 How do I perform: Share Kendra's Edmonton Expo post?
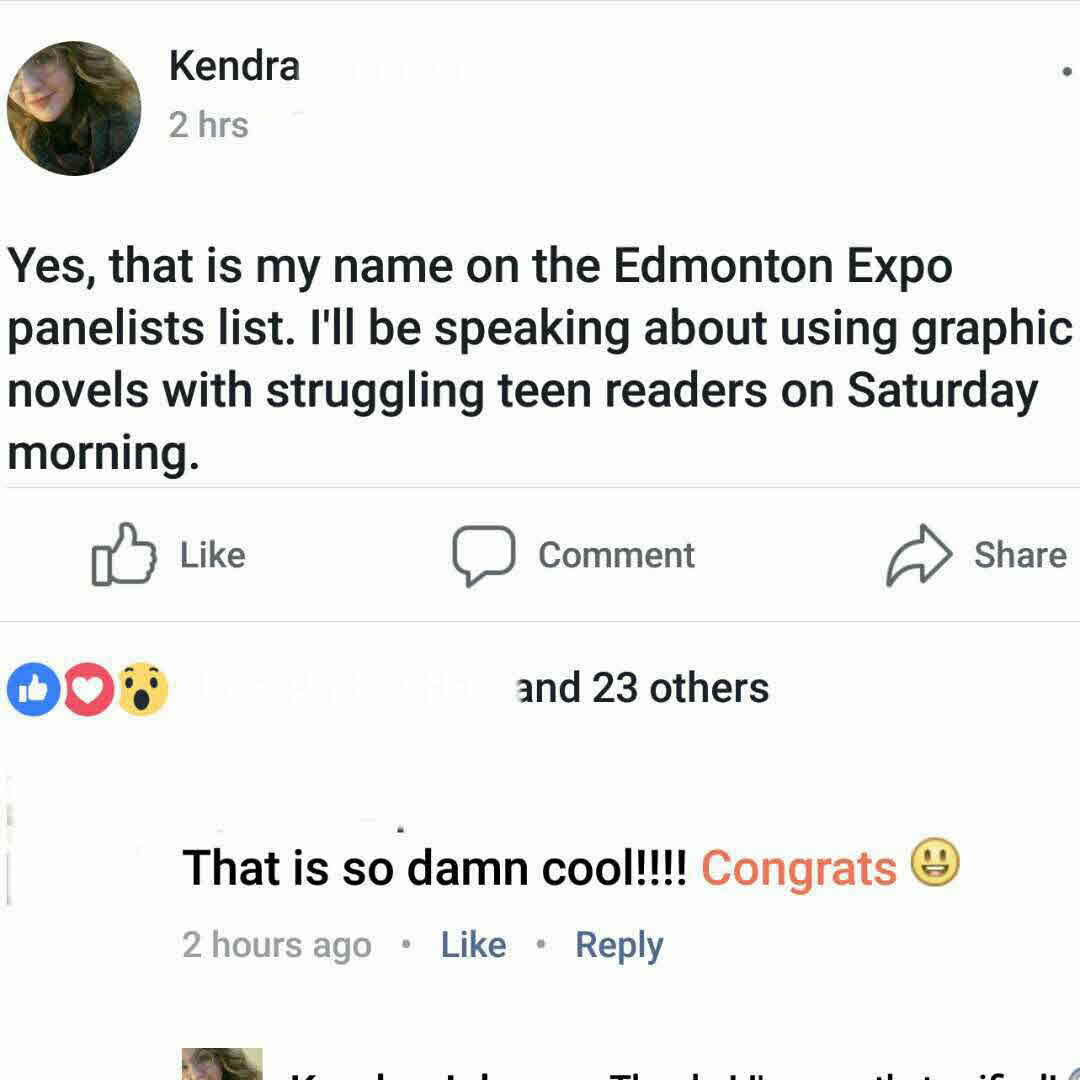click(x=977, y=554)
